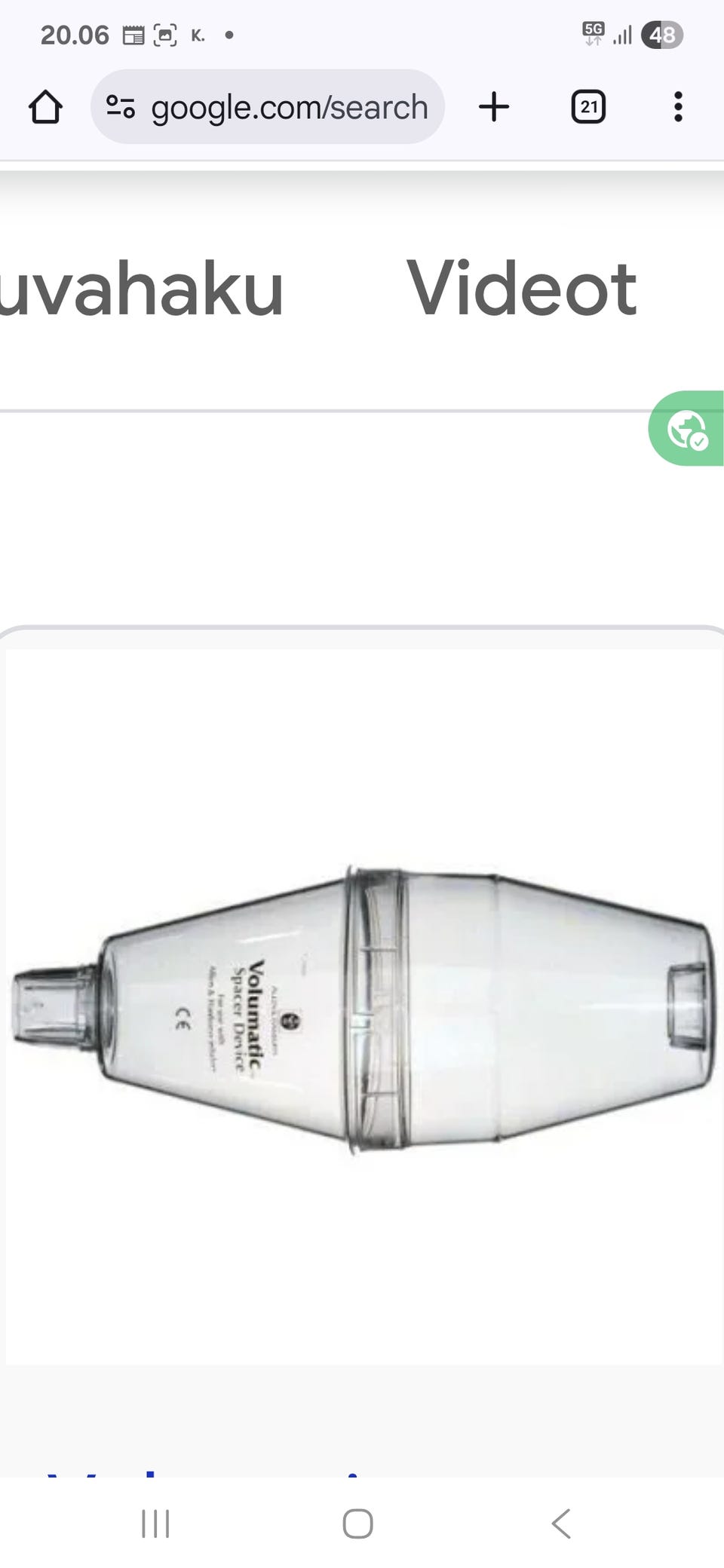This screenshot has height=1568, width=724.
Task: Open site permissions icon in the address bar
Action: pos(123,106)
